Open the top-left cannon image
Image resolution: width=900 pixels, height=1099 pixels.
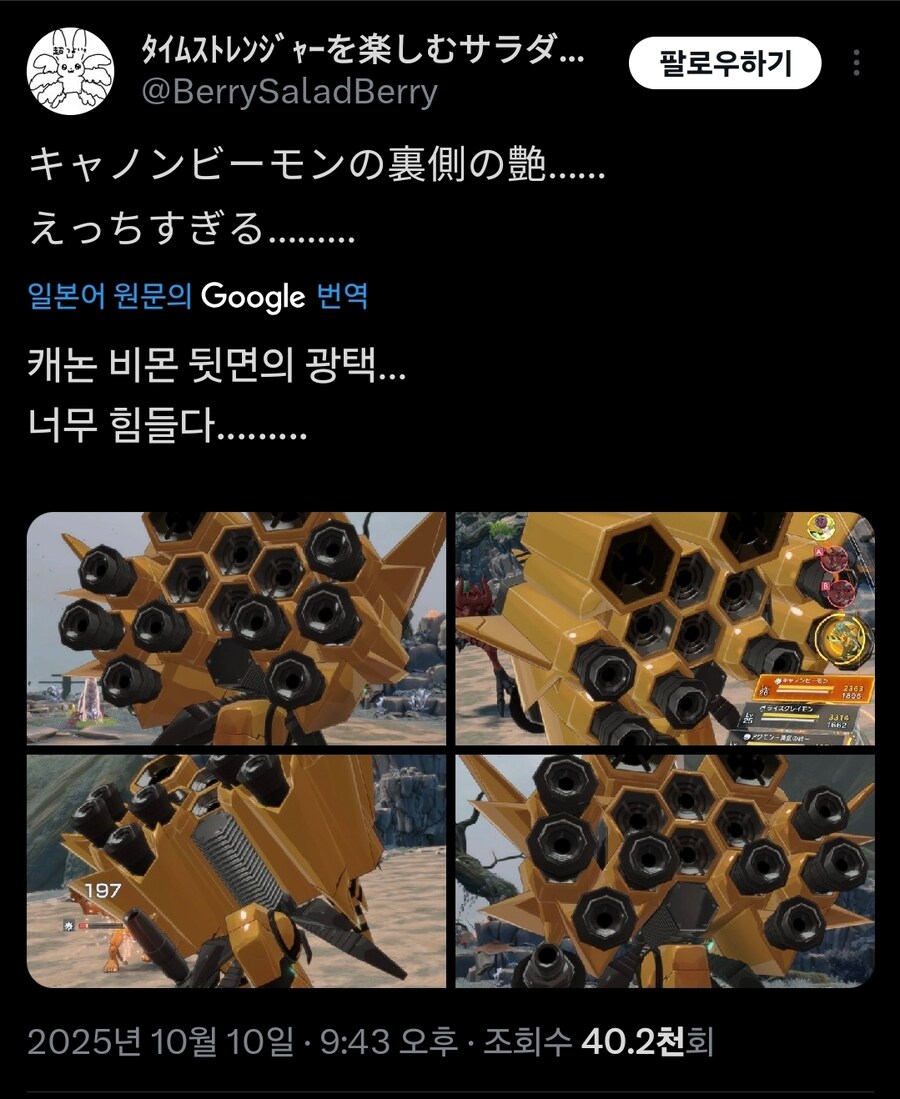(x=236, y=629)
